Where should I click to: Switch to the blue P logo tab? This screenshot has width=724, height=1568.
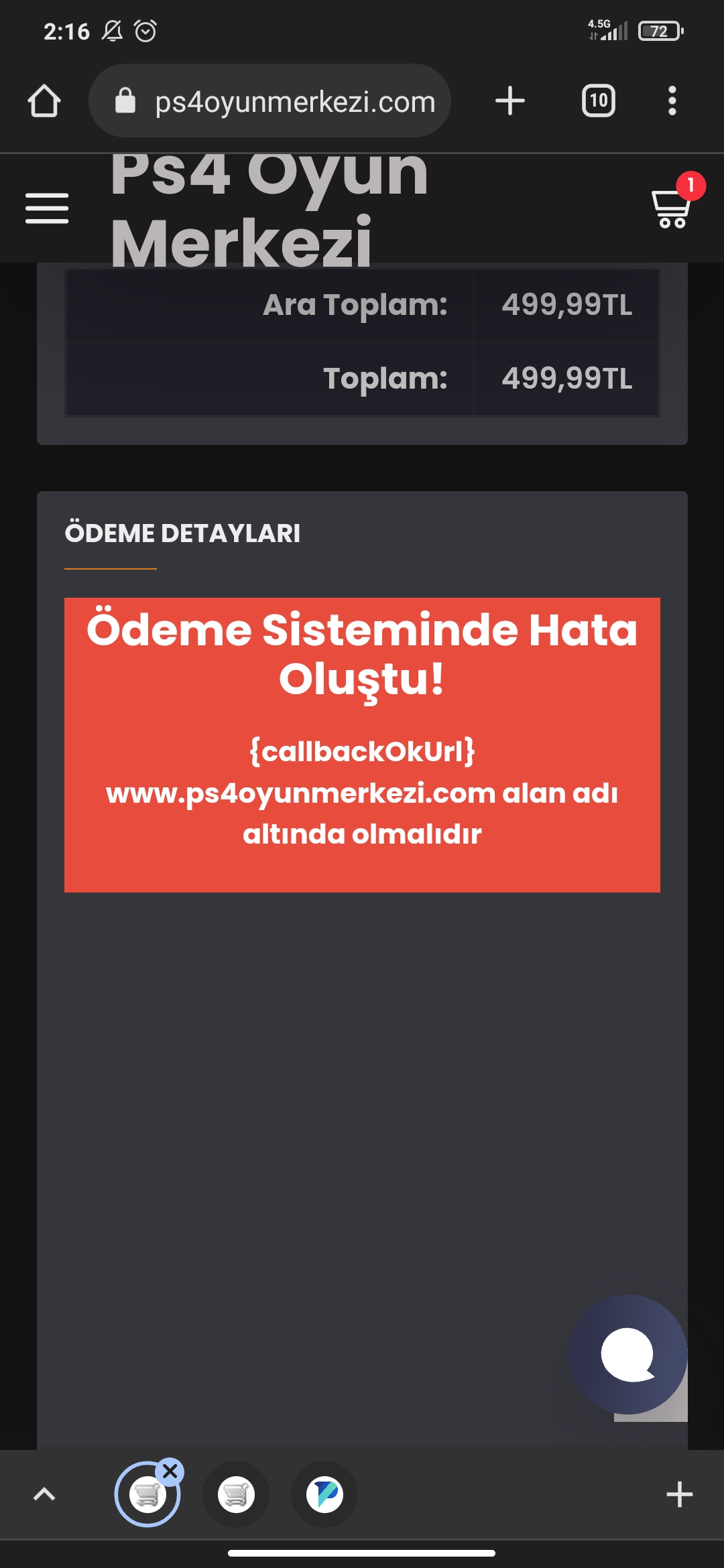(x=324, y=1494)
